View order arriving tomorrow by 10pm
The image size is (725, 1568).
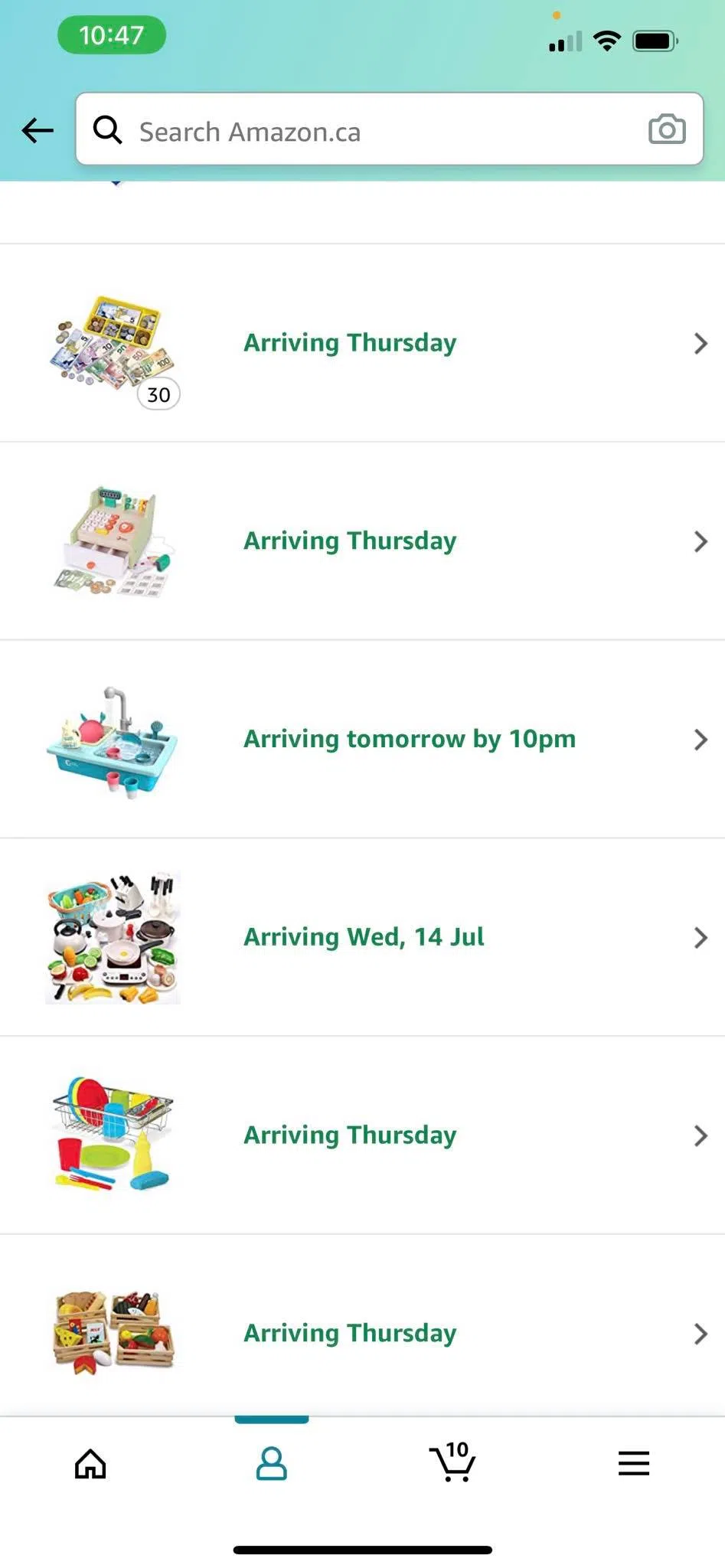[x=362, y=740]
